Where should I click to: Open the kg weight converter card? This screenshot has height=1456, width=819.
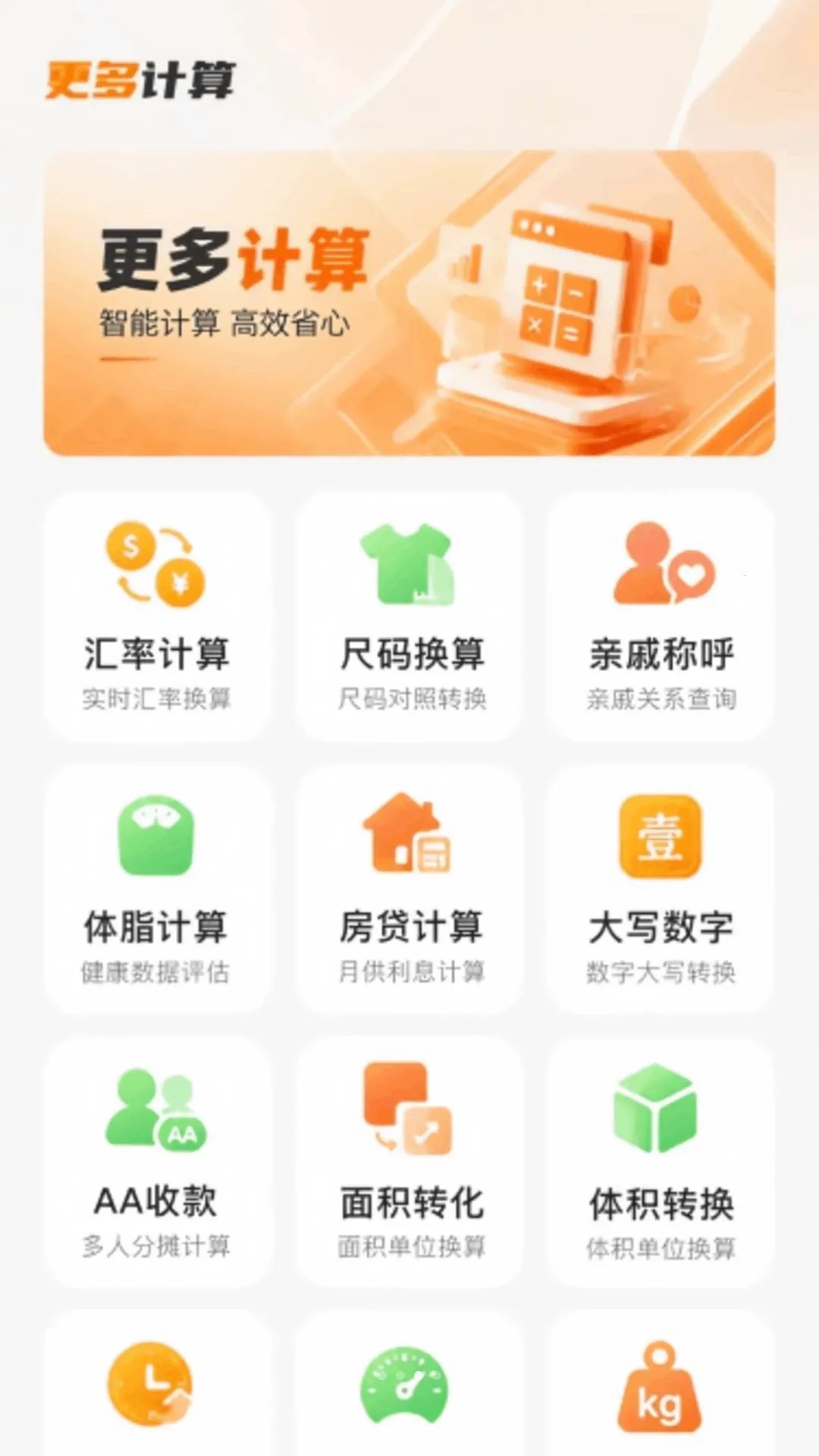[661, 1384]
